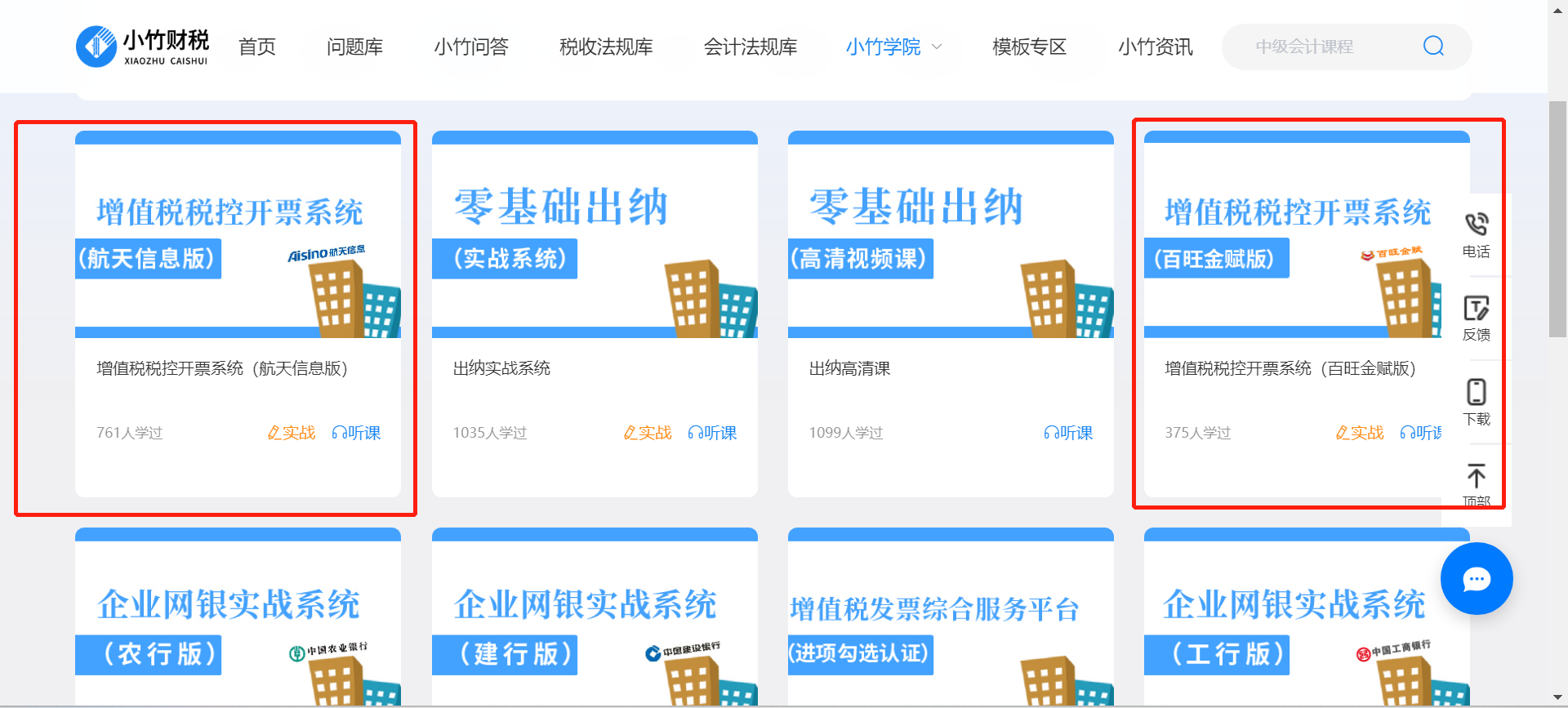The width and height of the screenshot is (1568, 708).
Task: Open 小竹资讯 news section
Action: click(1155, 47)
